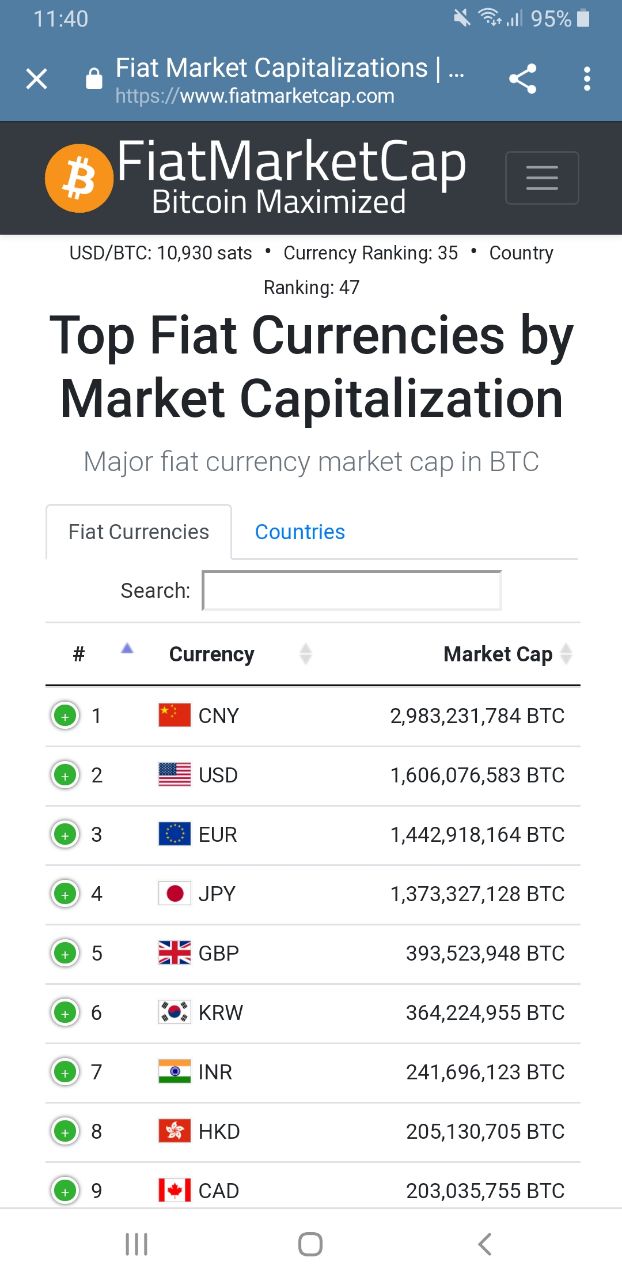Image resolution: width=622 pixels, height=1280 pixels.
Task: Switch to the Countries tab
Action: pyautogui.click(x=300, y=532)
